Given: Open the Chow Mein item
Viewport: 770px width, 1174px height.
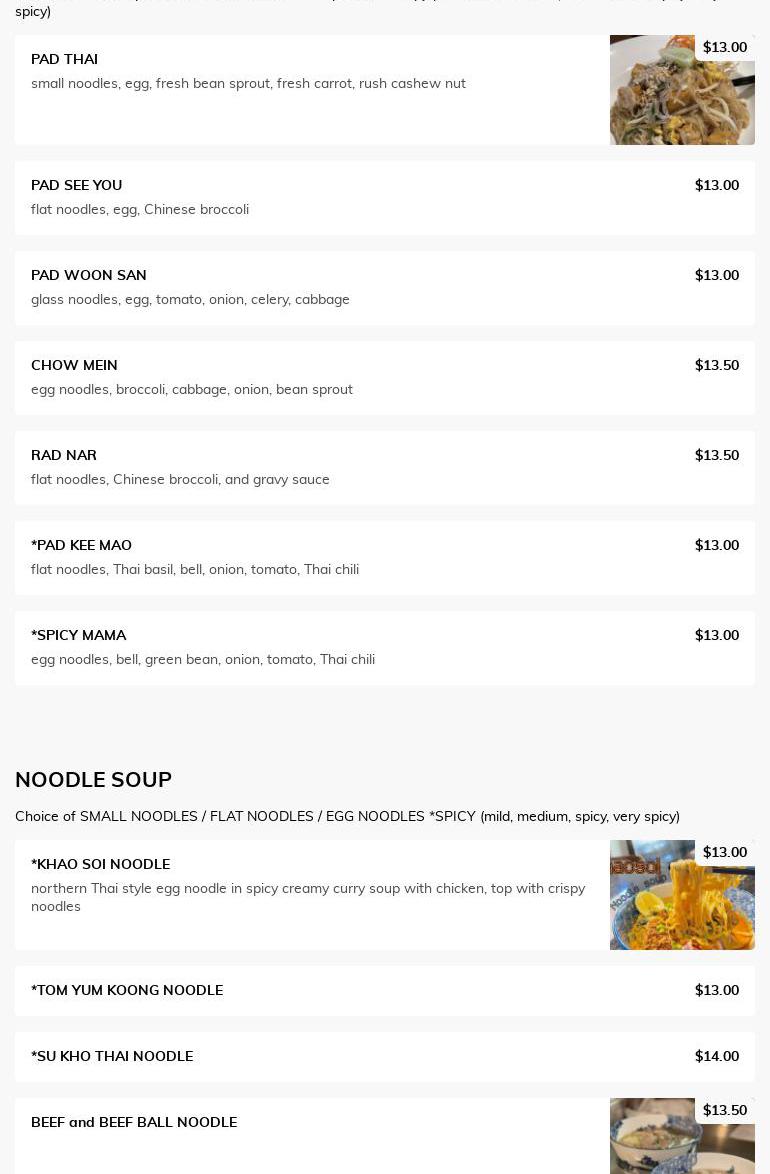Looking at the screenshot, I should [x=384, y=378].
